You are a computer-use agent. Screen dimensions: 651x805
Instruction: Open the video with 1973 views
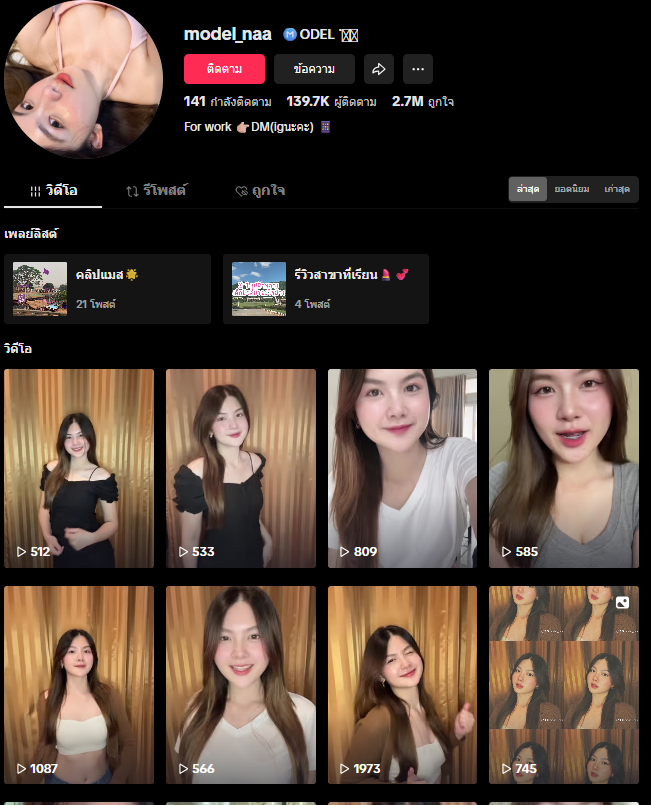(402, 685)
